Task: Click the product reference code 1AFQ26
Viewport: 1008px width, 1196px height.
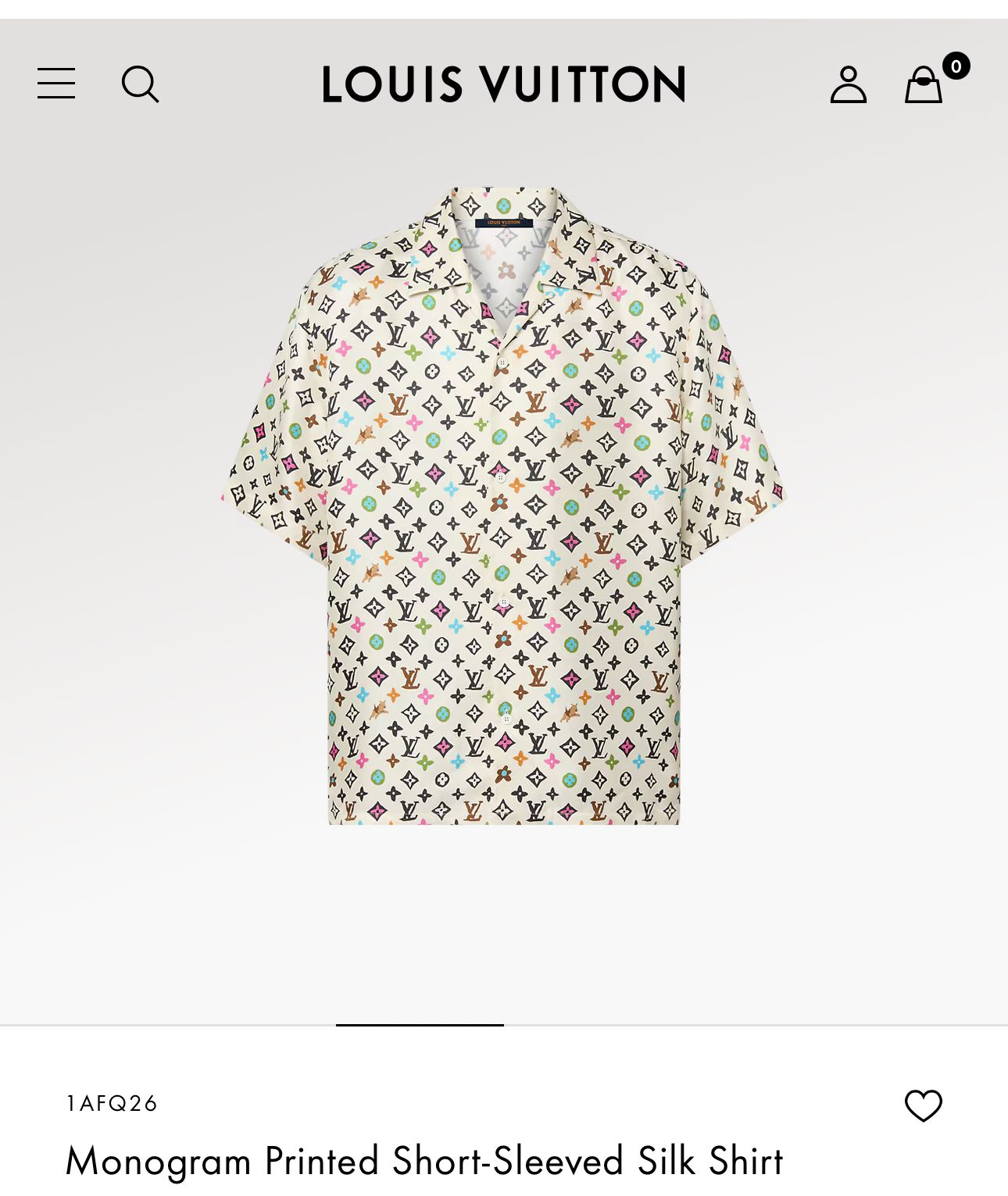Action: click(112, 1102)
